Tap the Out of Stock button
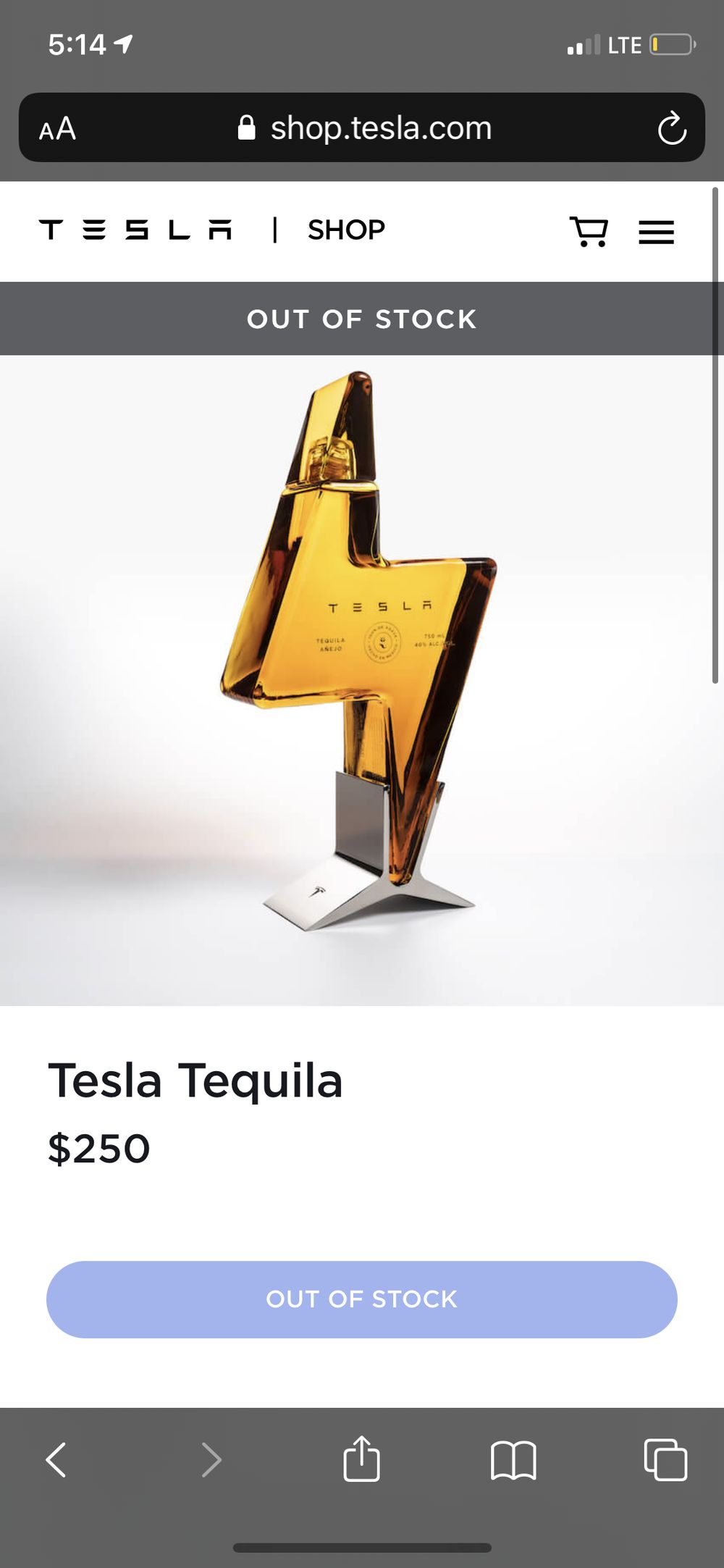Screen dimensions: 724x1568 (362, 1299)
